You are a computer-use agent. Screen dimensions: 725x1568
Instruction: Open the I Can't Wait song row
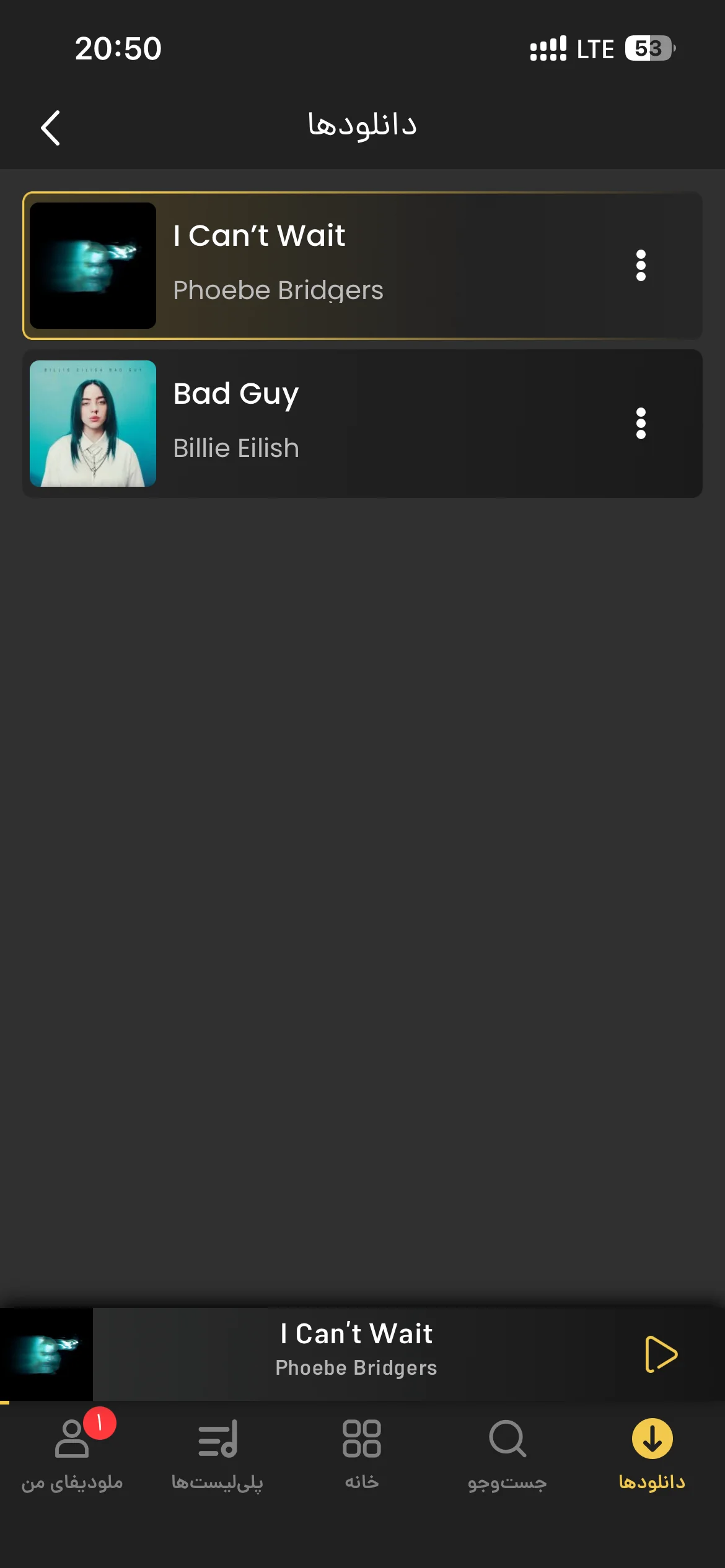[362, 266]
